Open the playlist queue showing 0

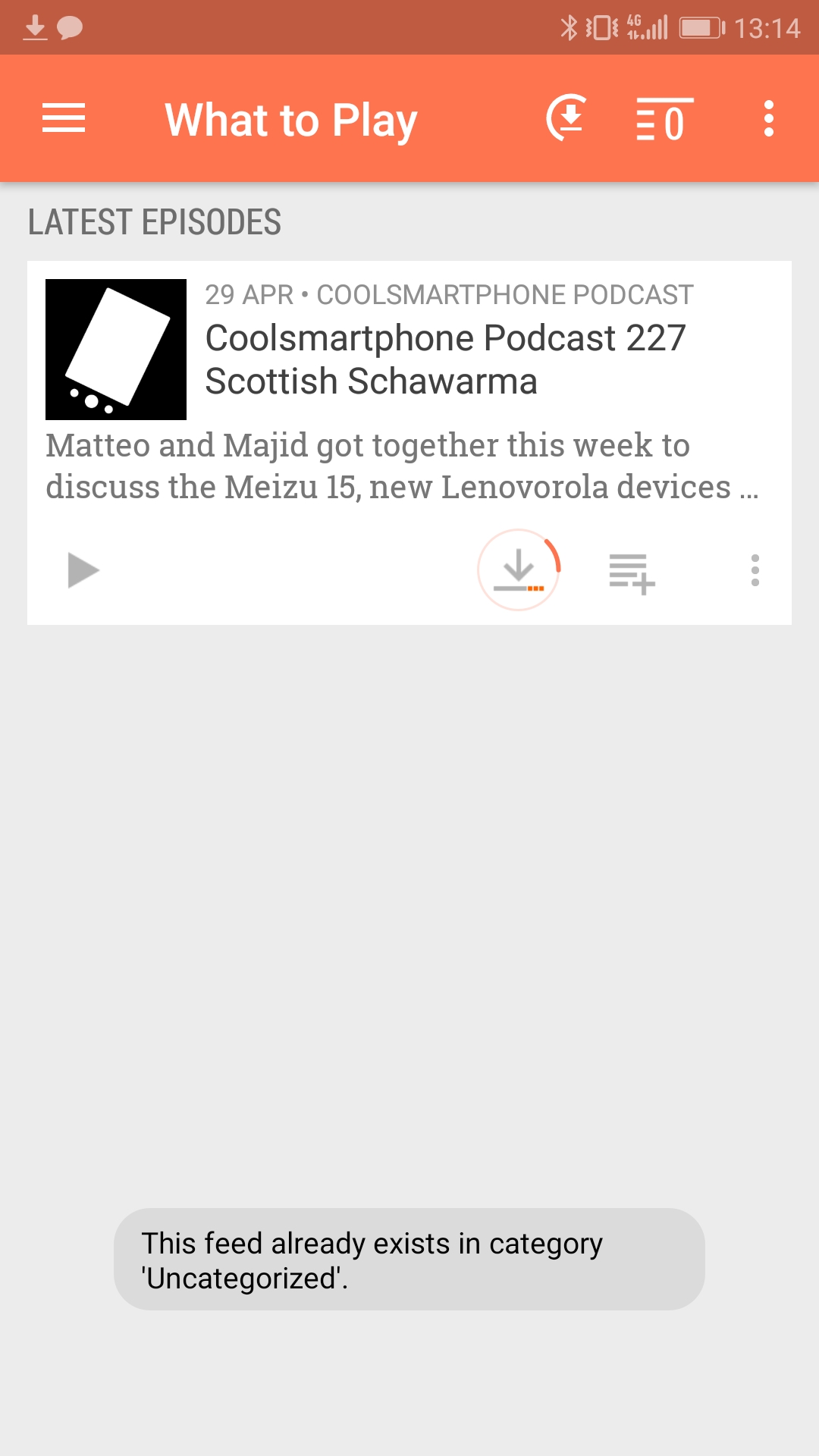(664, 119)
